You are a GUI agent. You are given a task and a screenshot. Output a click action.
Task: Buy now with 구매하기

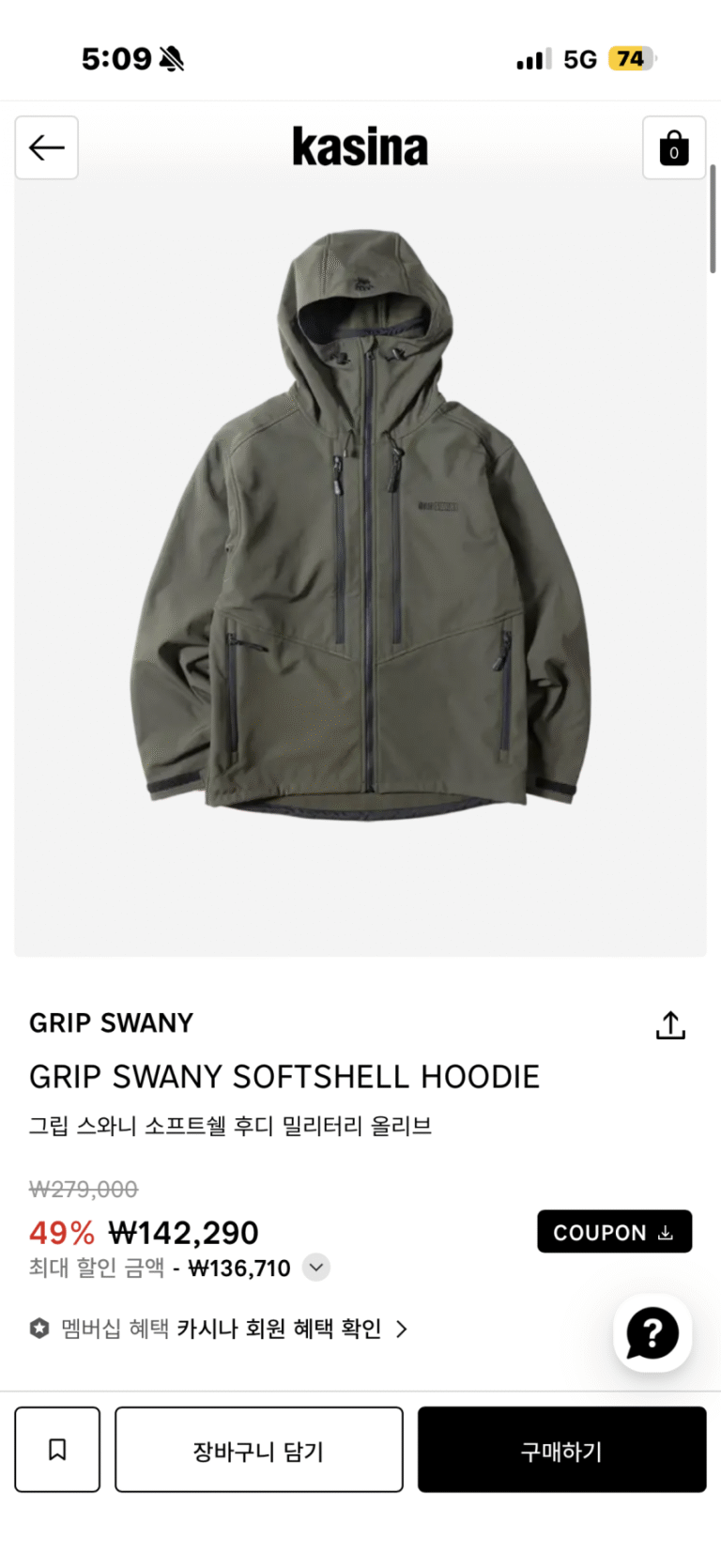coord(561,1449)
